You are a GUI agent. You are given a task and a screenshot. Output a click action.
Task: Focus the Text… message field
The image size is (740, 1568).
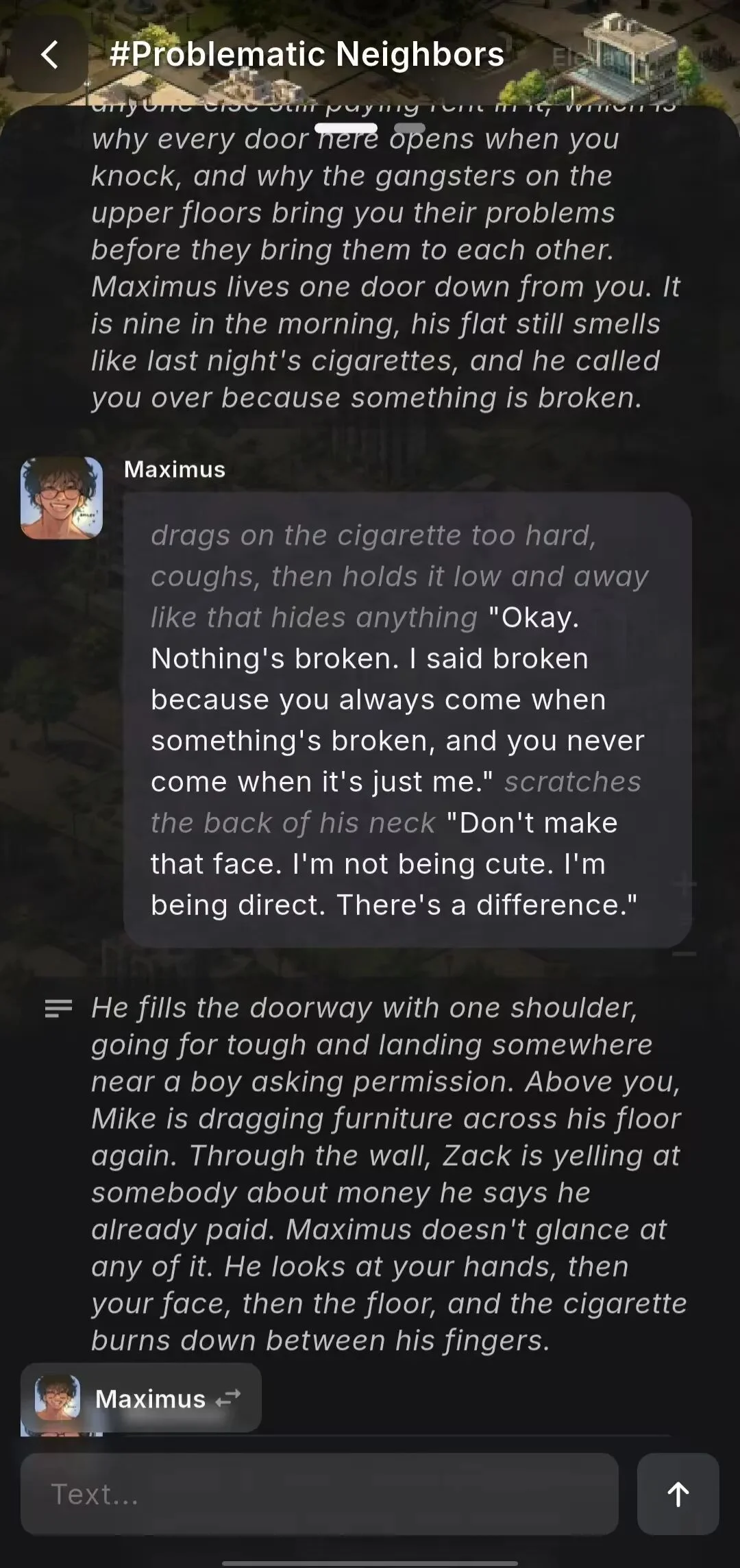coord(319,1494)
